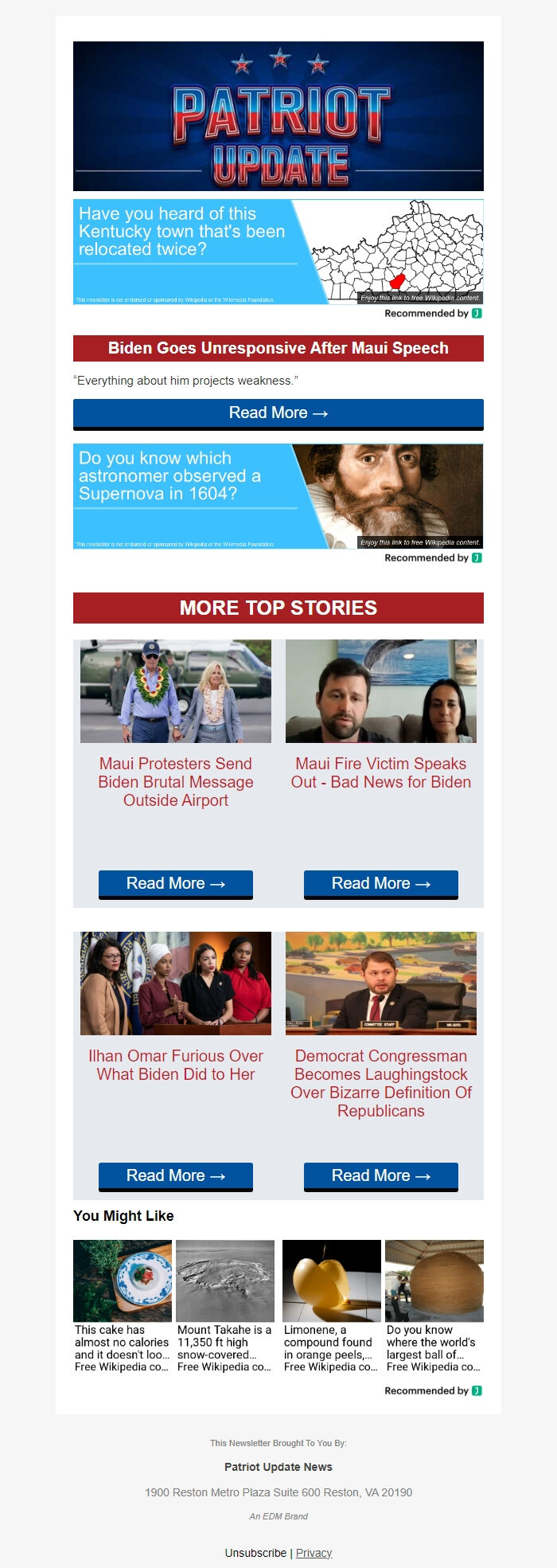The width and height of the screenshot is (557, 1568).
Task: Open the almost-no-calories cake card
Action: 123,1306
